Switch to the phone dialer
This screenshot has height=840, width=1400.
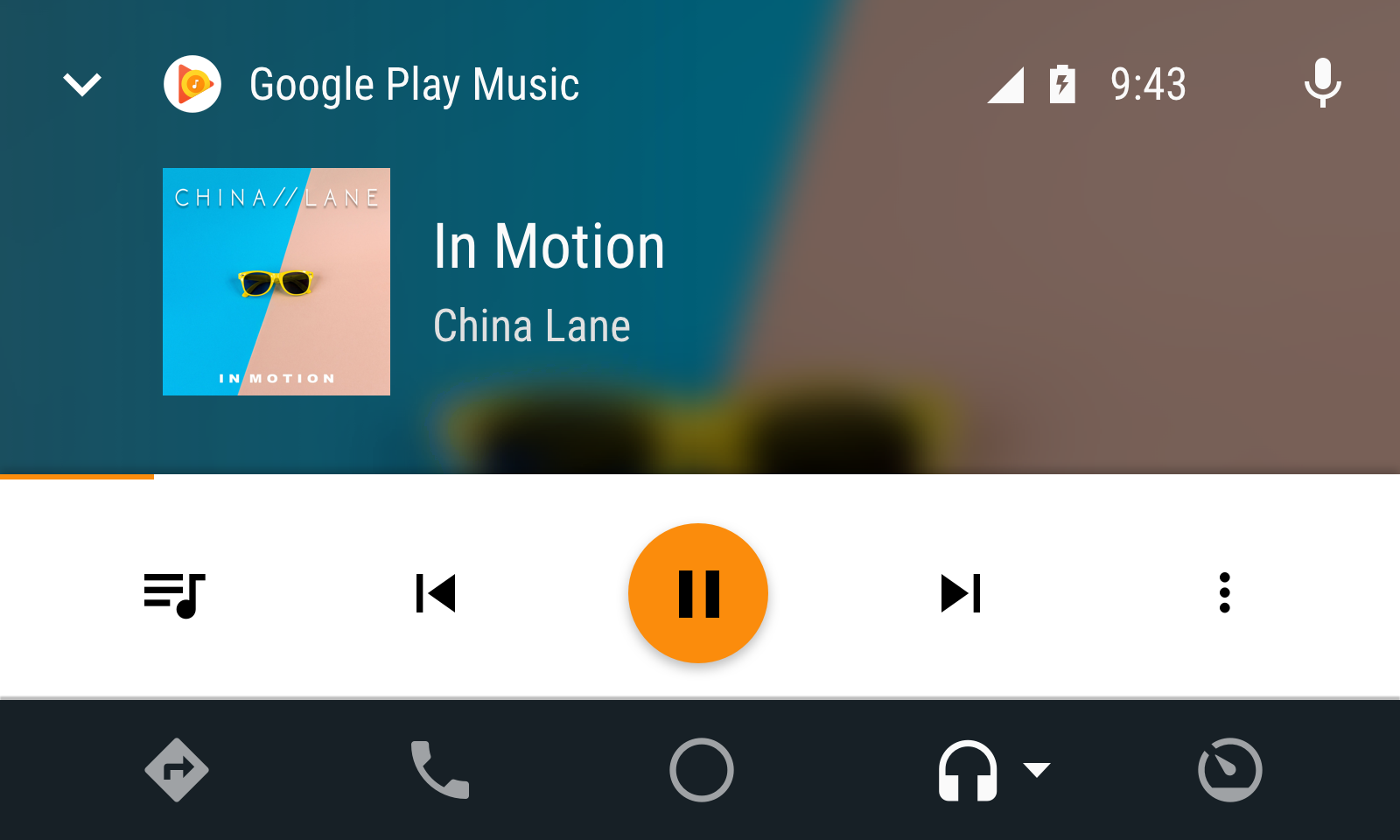(439, 770)
